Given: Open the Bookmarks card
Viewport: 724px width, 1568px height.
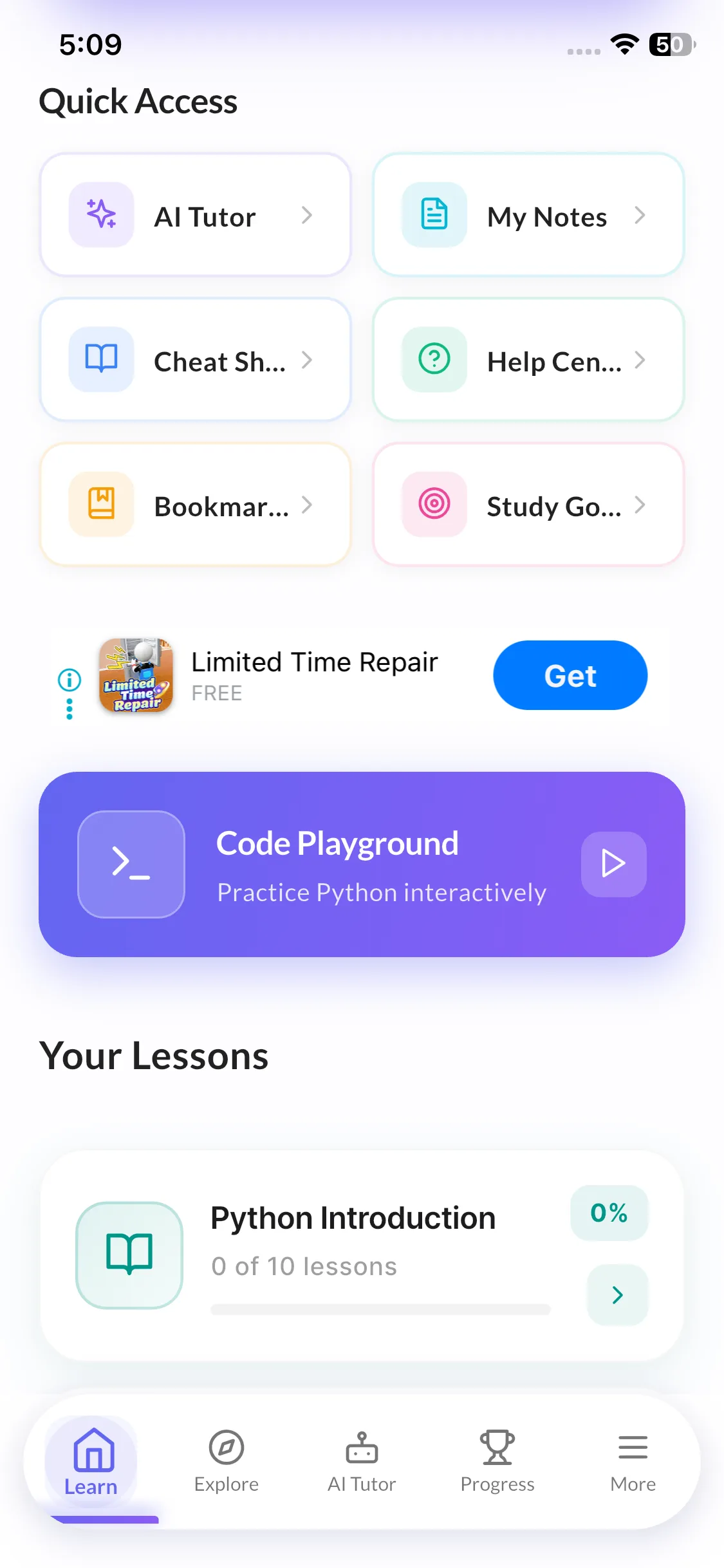Looking at the screenshot, I should pyautogui.click(x=195, y=505).
